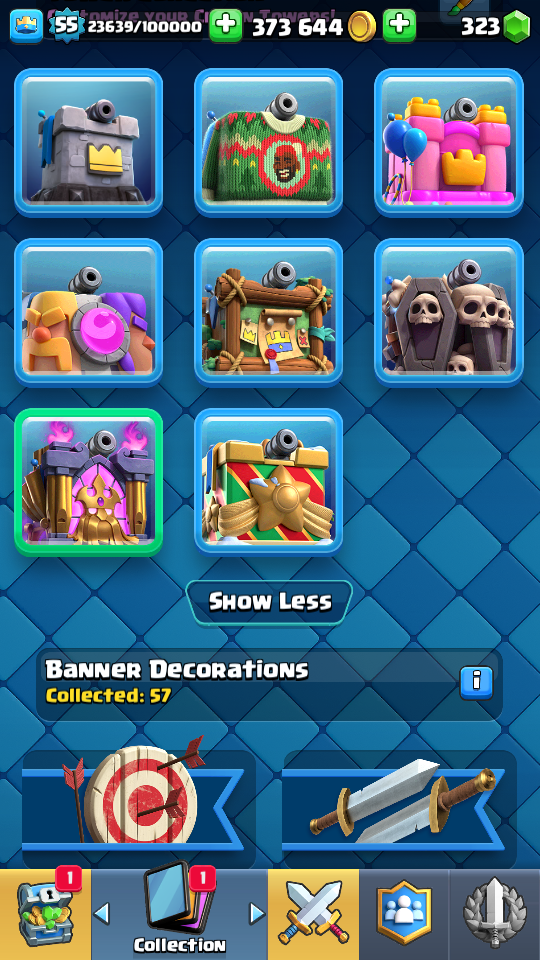Tap the green plus beside the experience bar
The image size is (540, 960).
coord(226,26)
